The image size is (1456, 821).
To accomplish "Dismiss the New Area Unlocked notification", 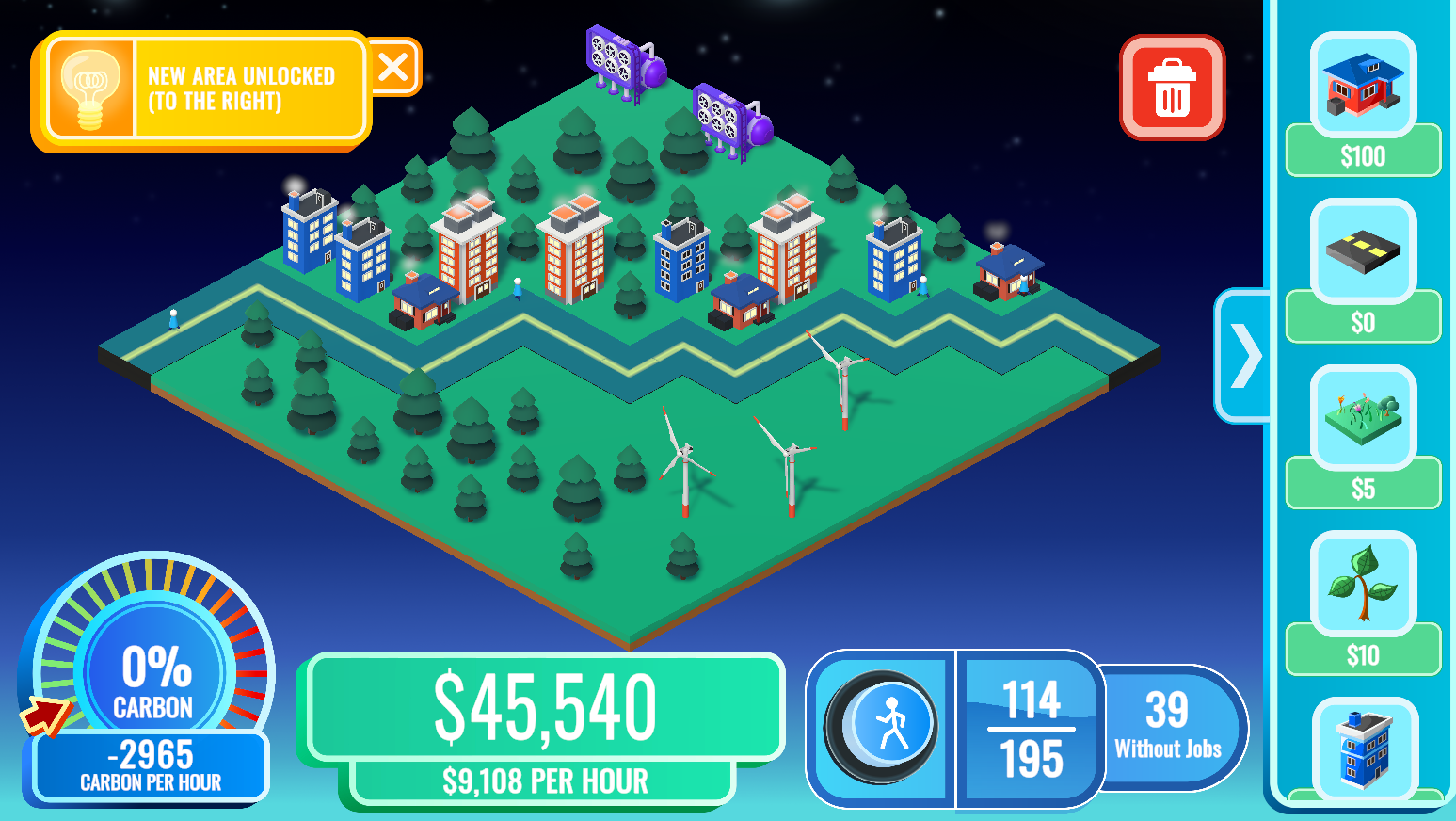I will (393, 68).
